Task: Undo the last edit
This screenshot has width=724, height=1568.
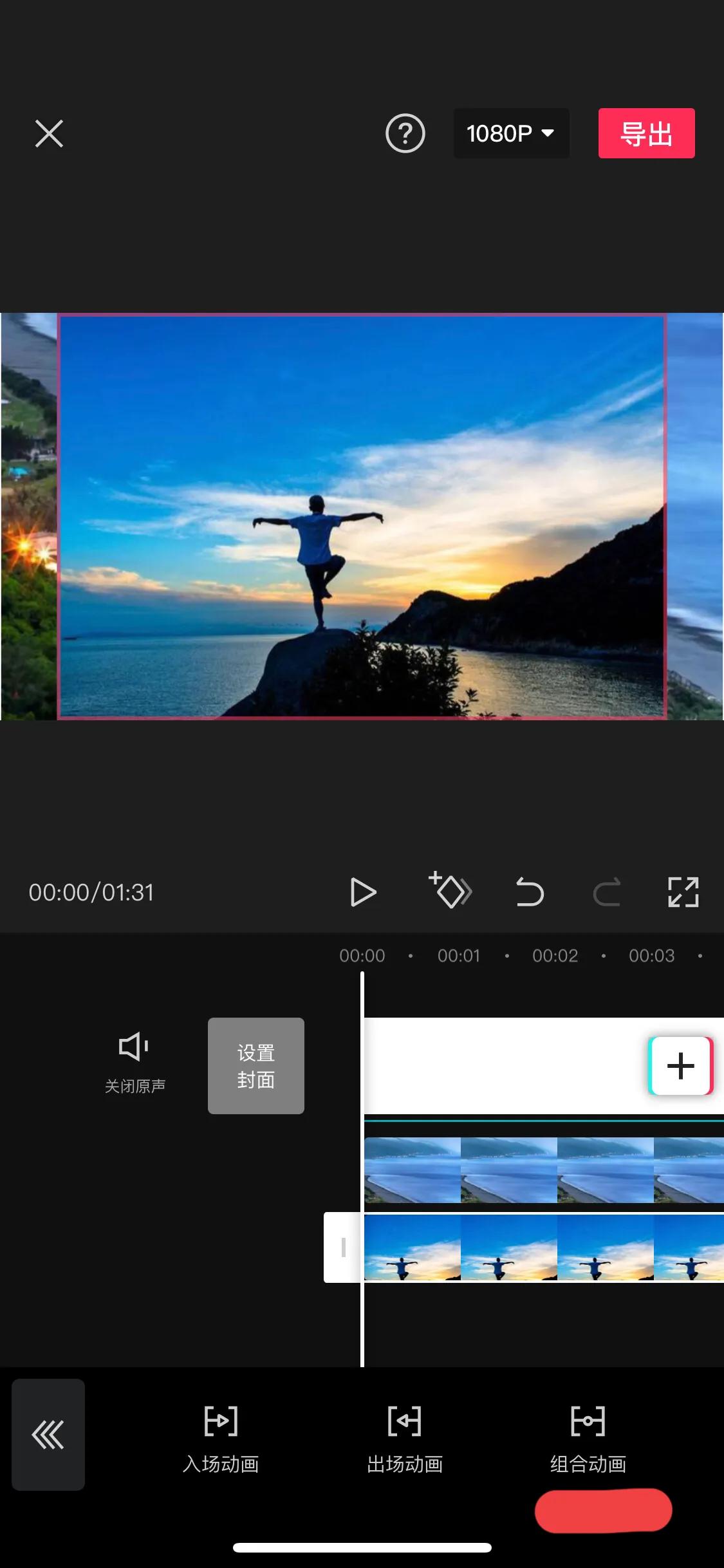Action: (x=530, y=892)
